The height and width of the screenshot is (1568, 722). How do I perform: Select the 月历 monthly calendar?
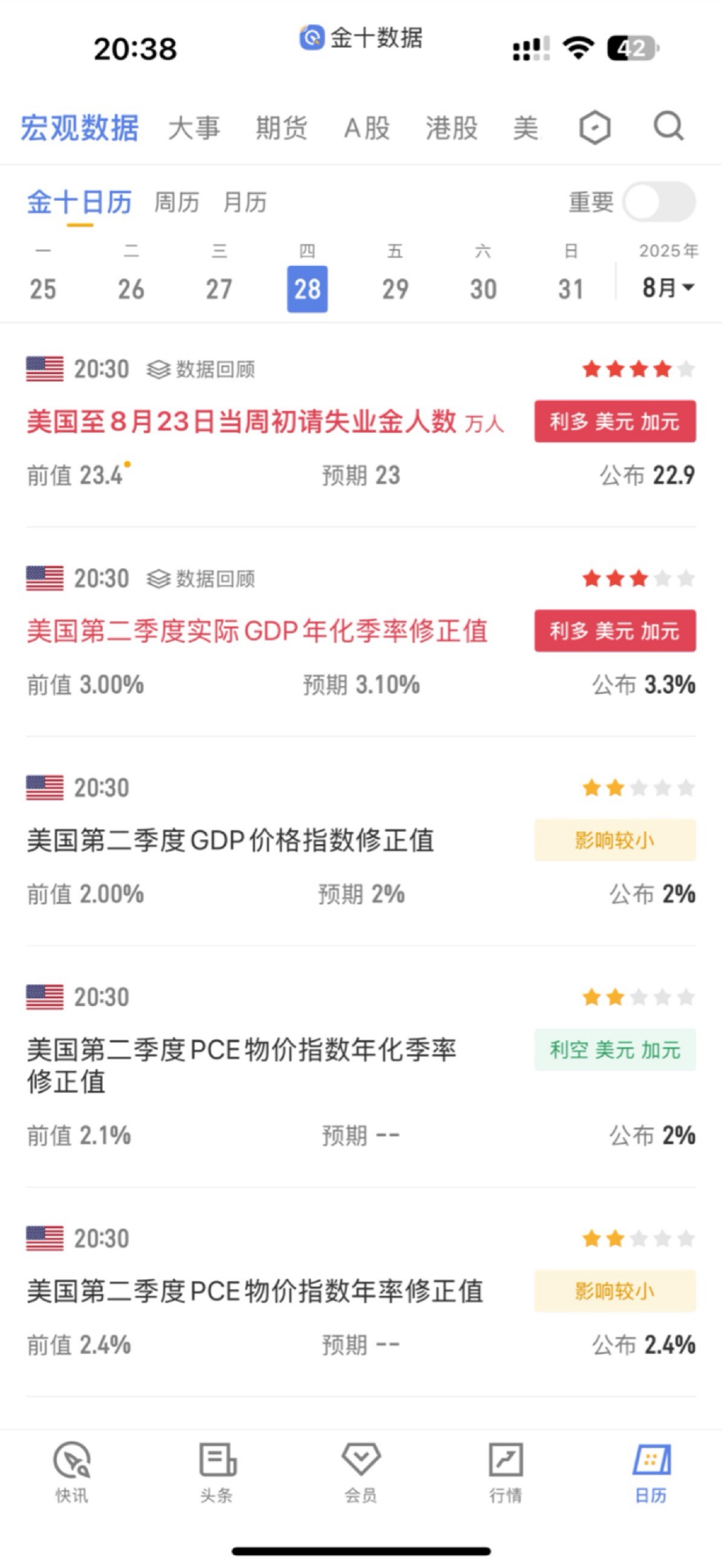tap(245, 202)
